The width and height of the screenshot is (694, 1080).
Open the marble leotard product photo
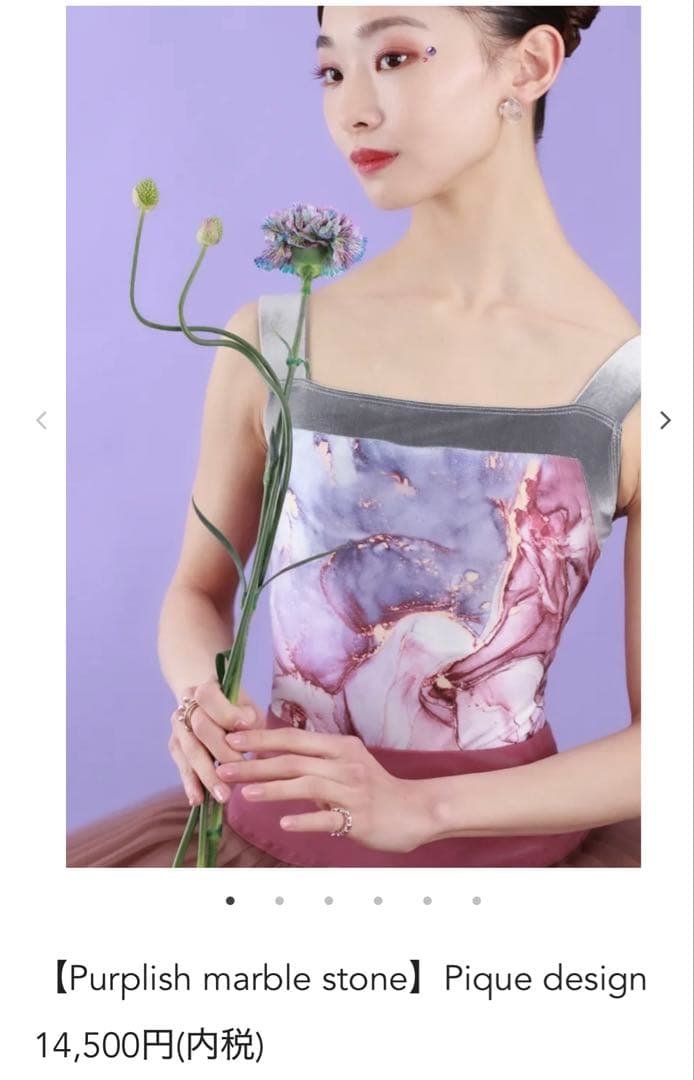[353, 436]
